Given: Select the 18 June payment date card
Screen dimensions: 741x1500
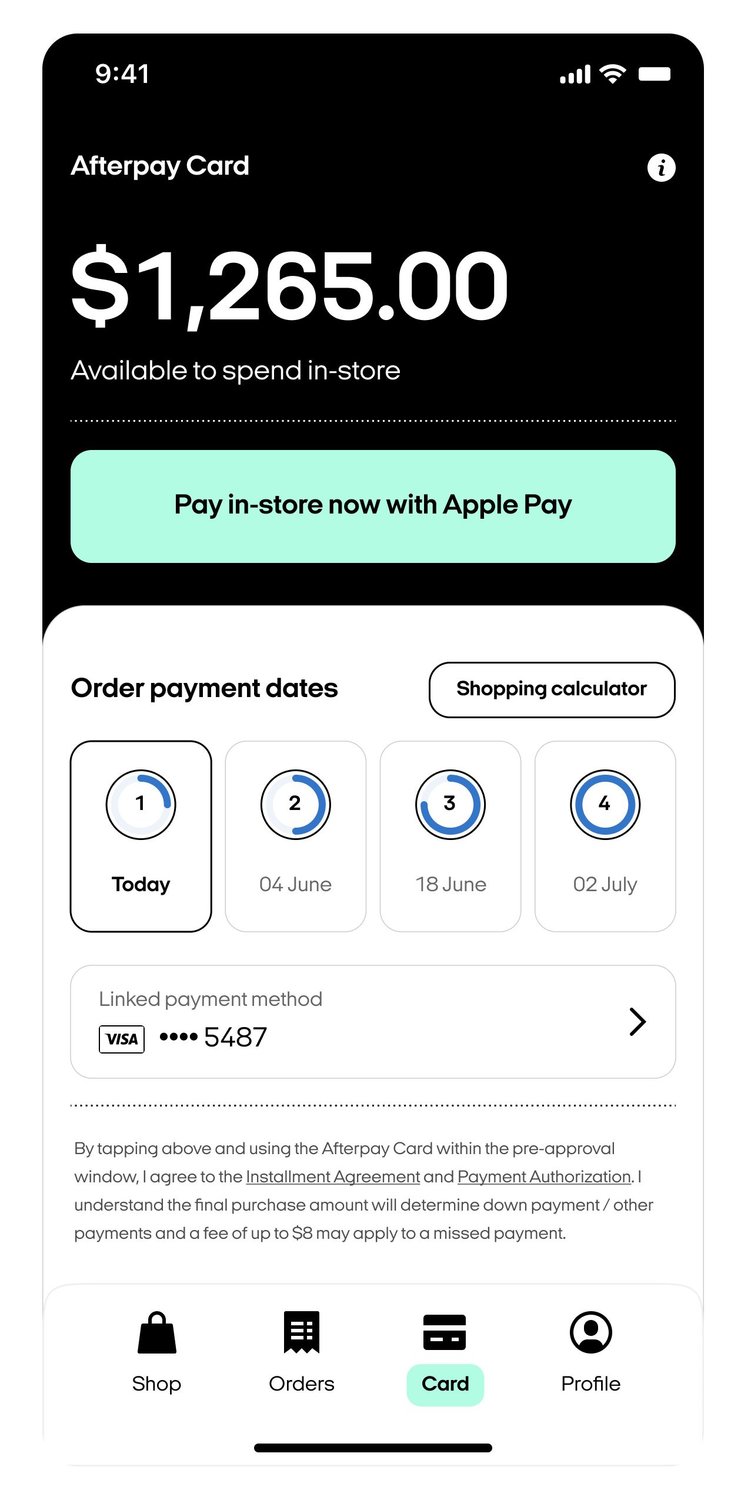Looking at the screenshot, I should pos(450,836).
